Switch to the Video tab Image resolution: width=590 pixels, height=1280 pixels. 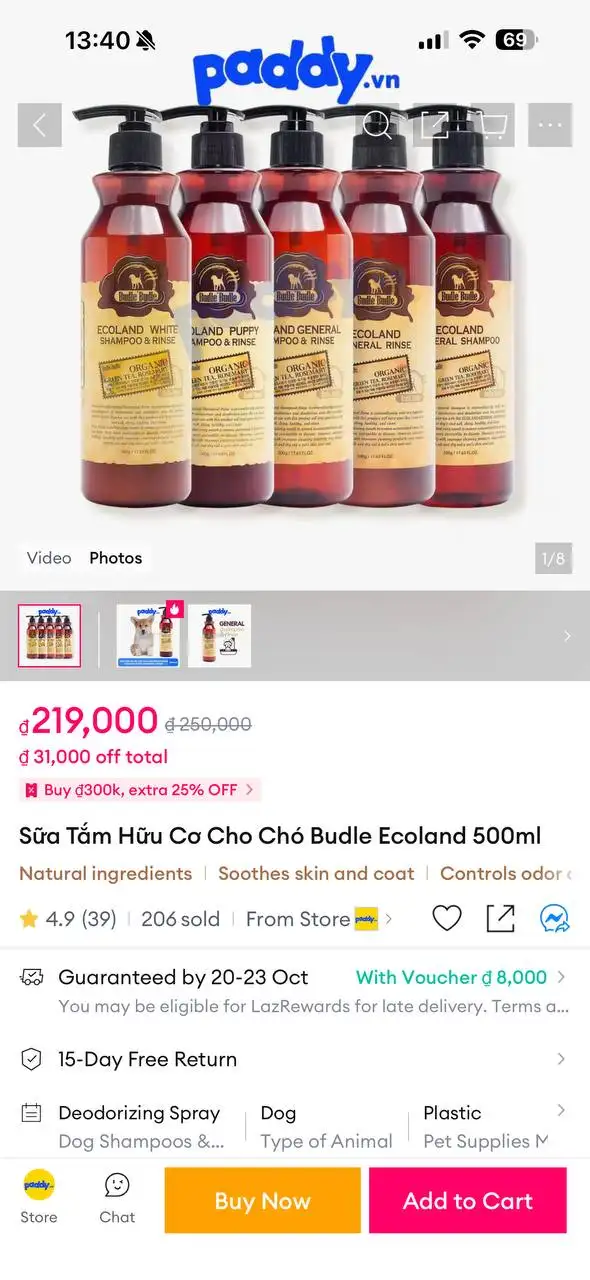(x=49, y=558)
